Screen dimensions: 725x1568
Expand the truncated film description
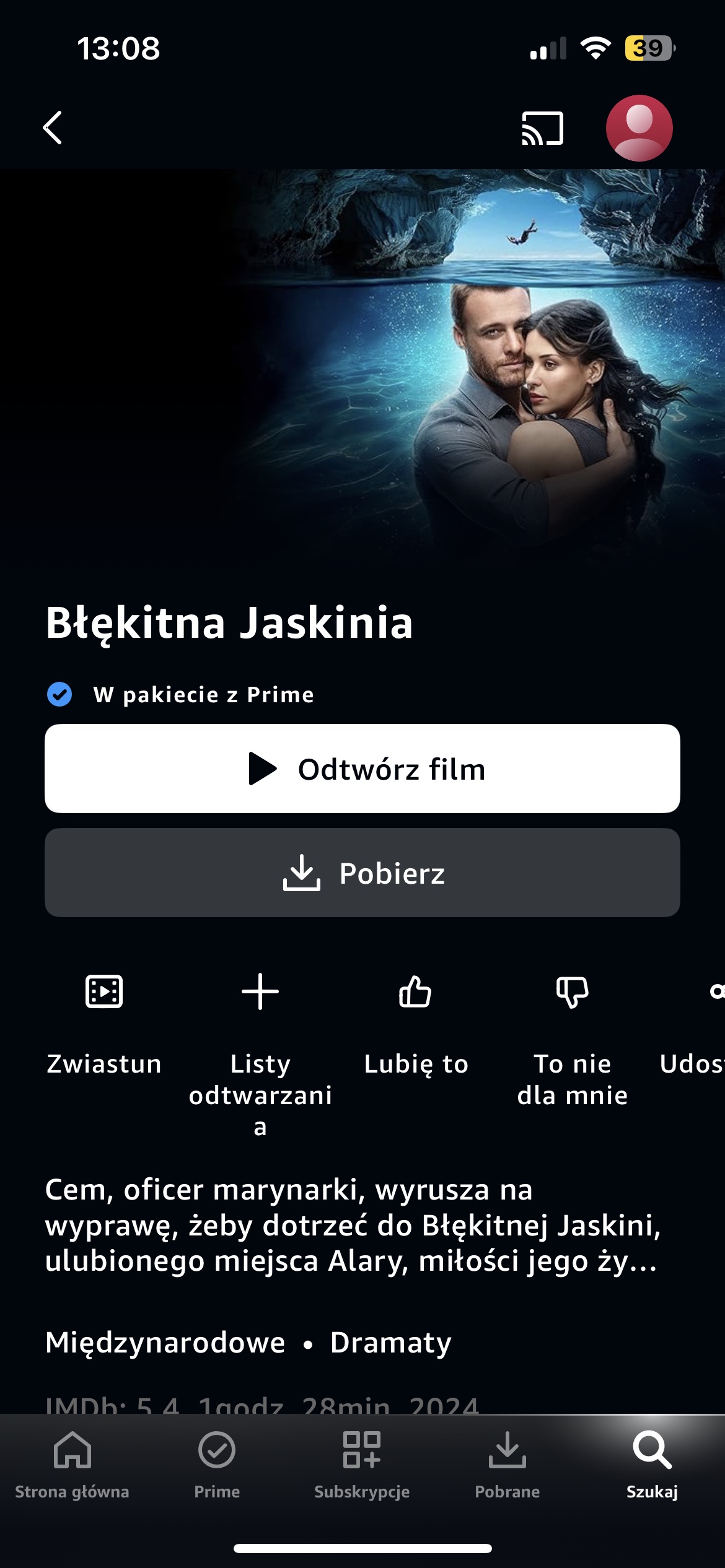pos(353,1225)
